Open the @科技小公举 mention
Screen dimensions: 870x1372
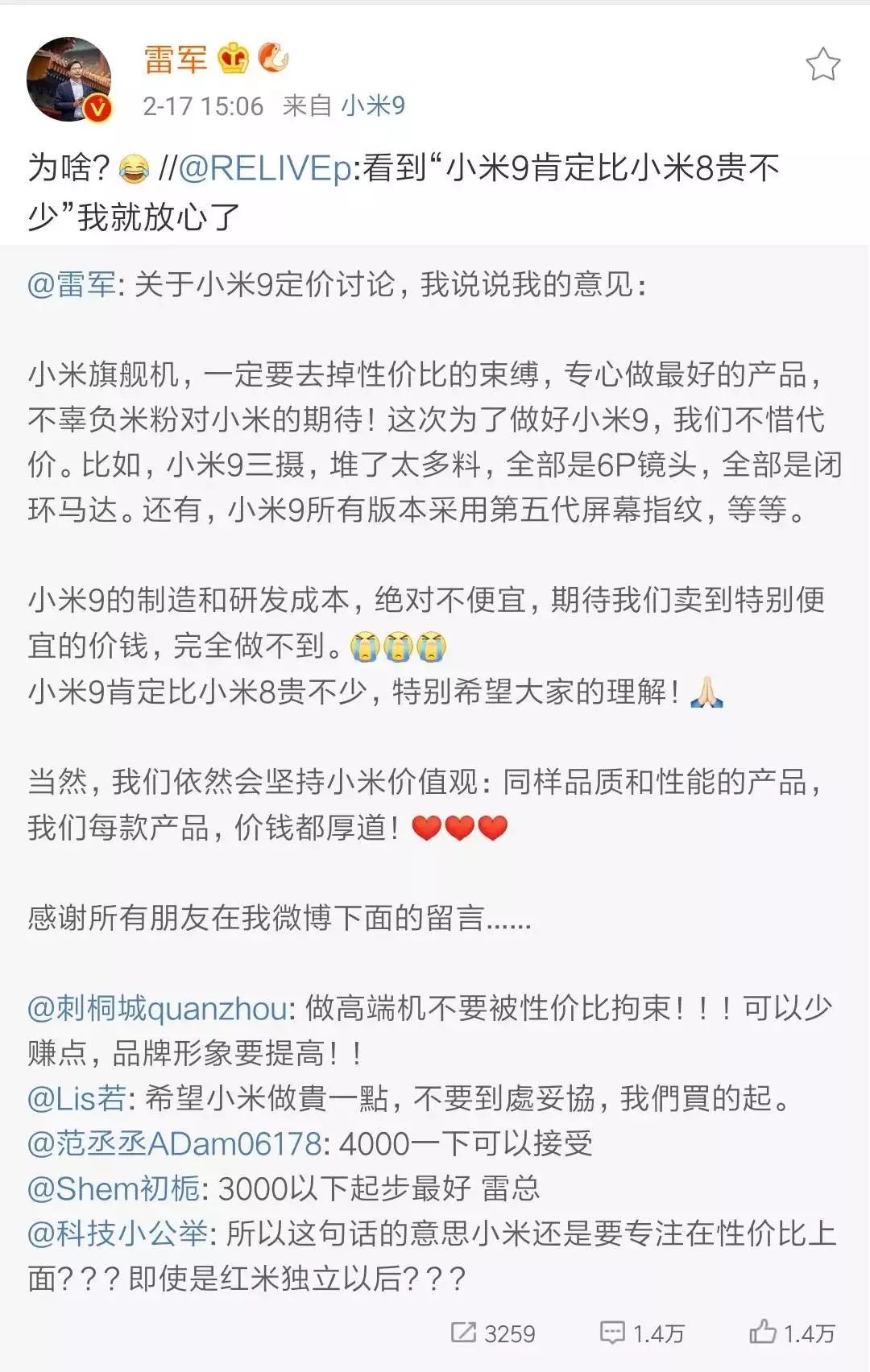click(118, 1234)
